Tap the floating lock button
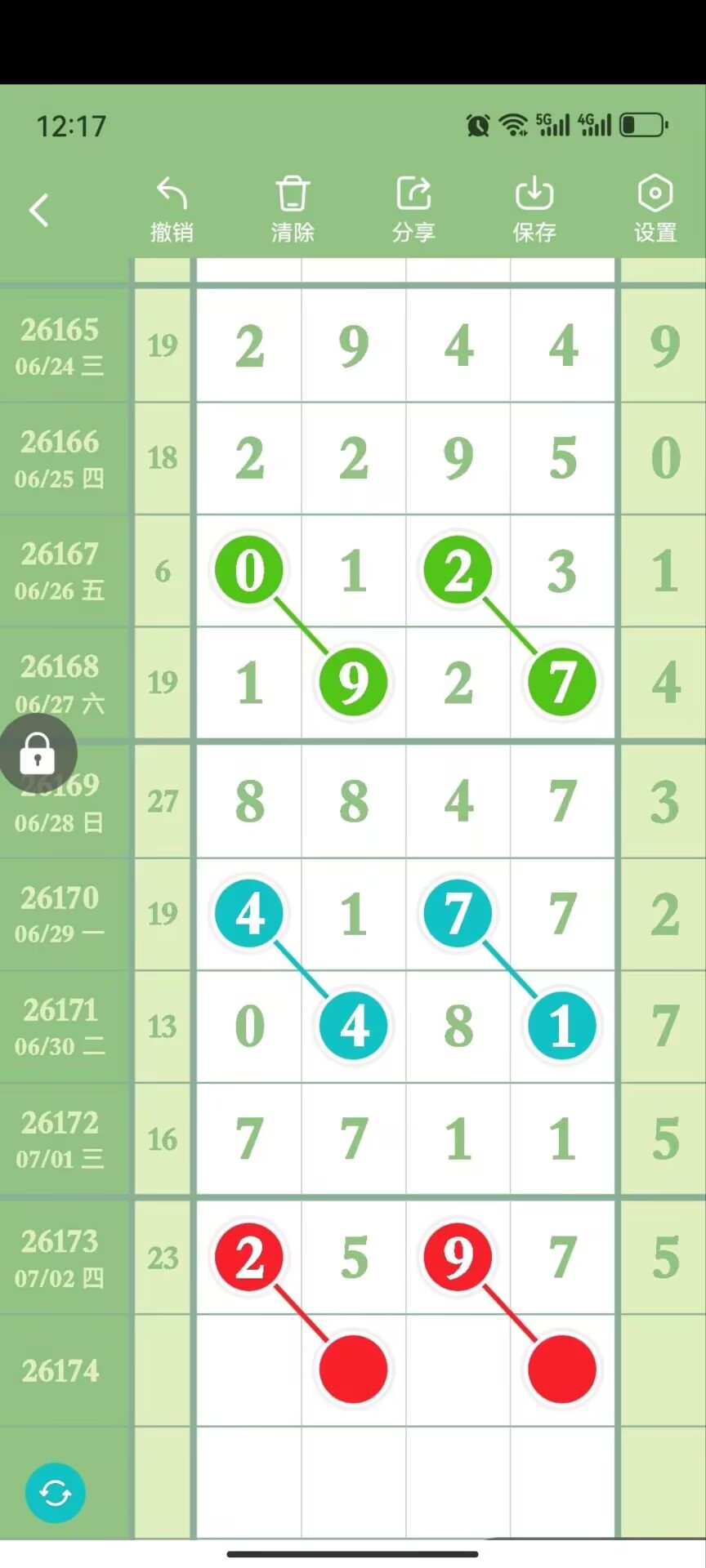Image resolution: width=706 pixels, height=1568 pixels. pos(38,753)
